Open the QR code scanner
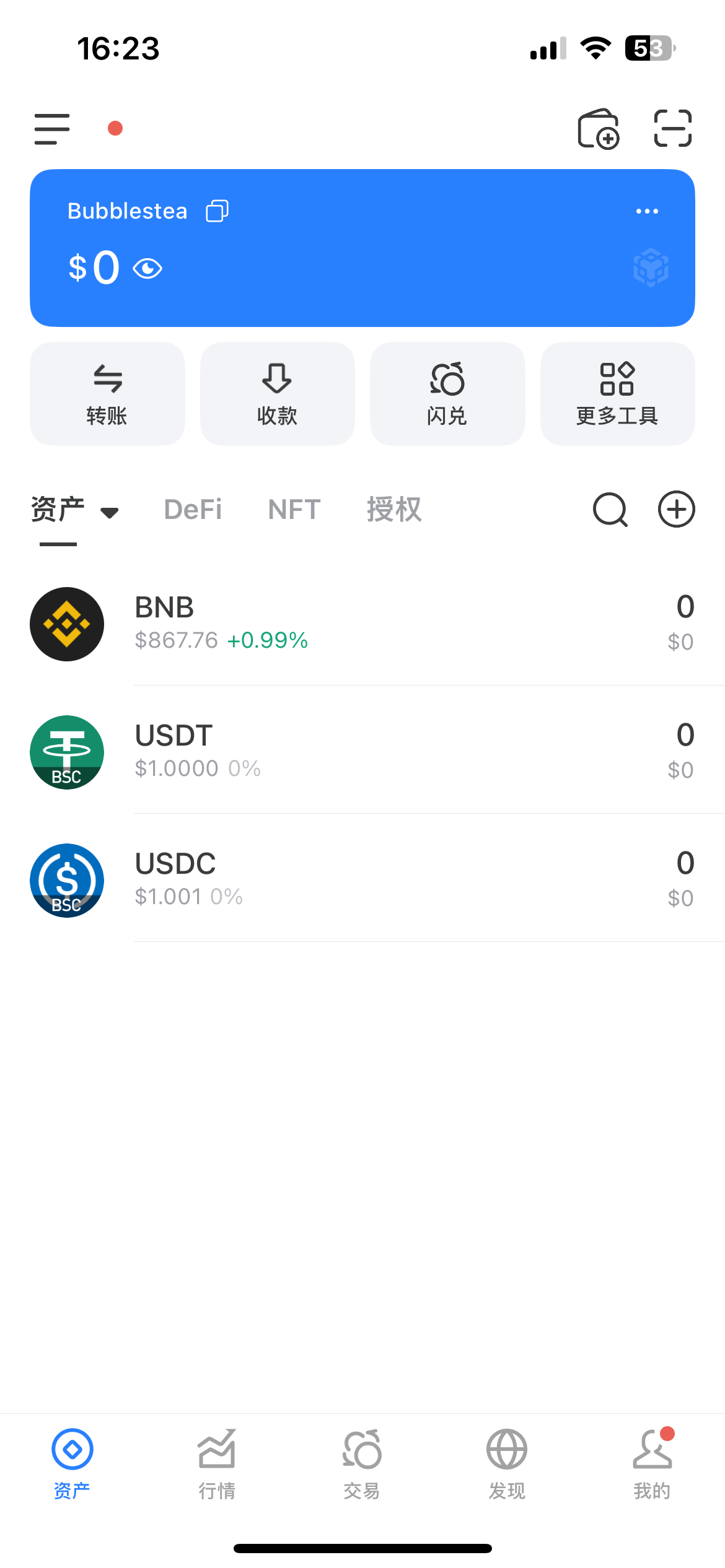 click(672, 129)
